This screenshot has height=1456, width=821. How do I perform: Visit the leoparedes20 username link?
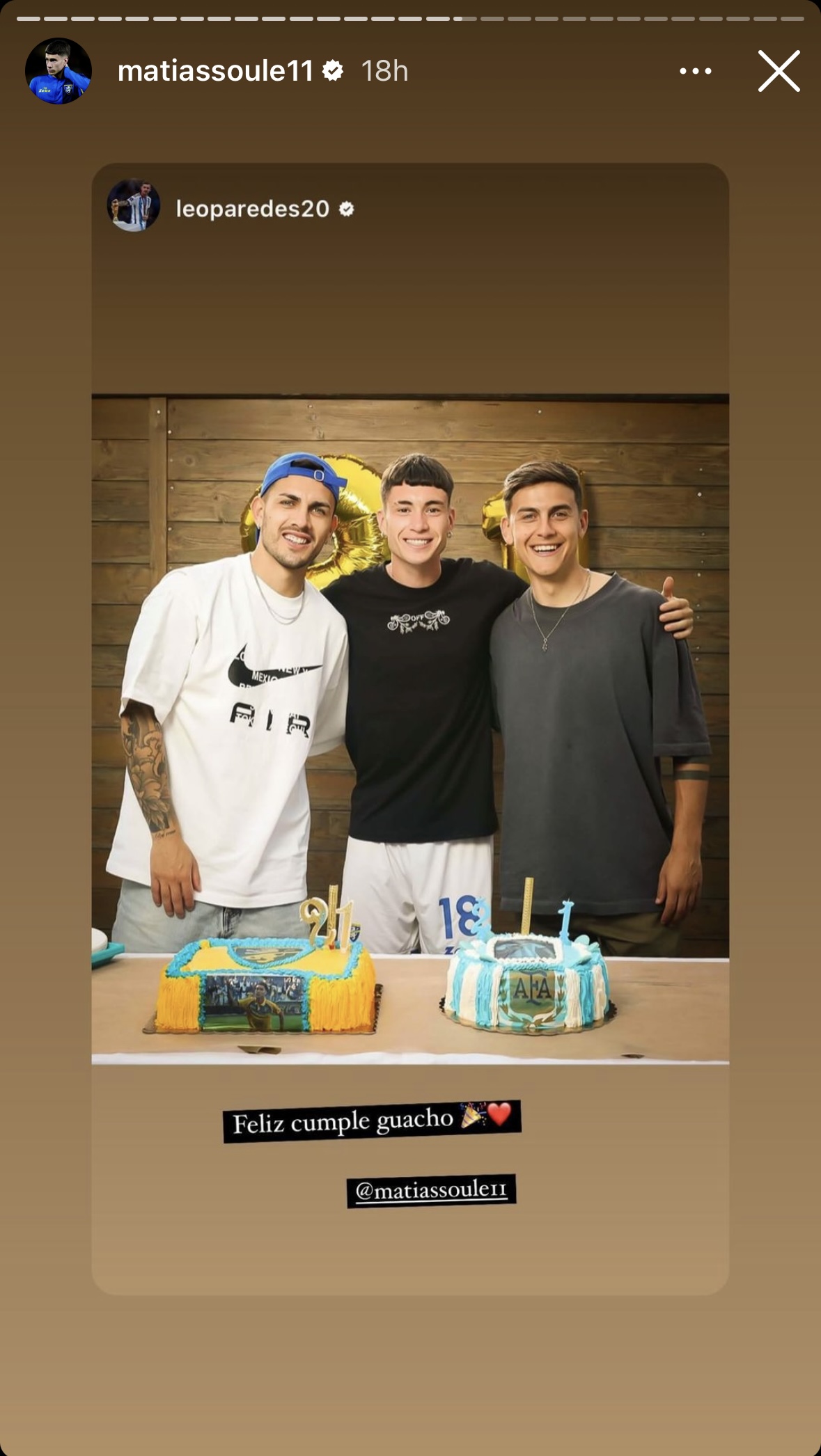click(x=252, y=209)
